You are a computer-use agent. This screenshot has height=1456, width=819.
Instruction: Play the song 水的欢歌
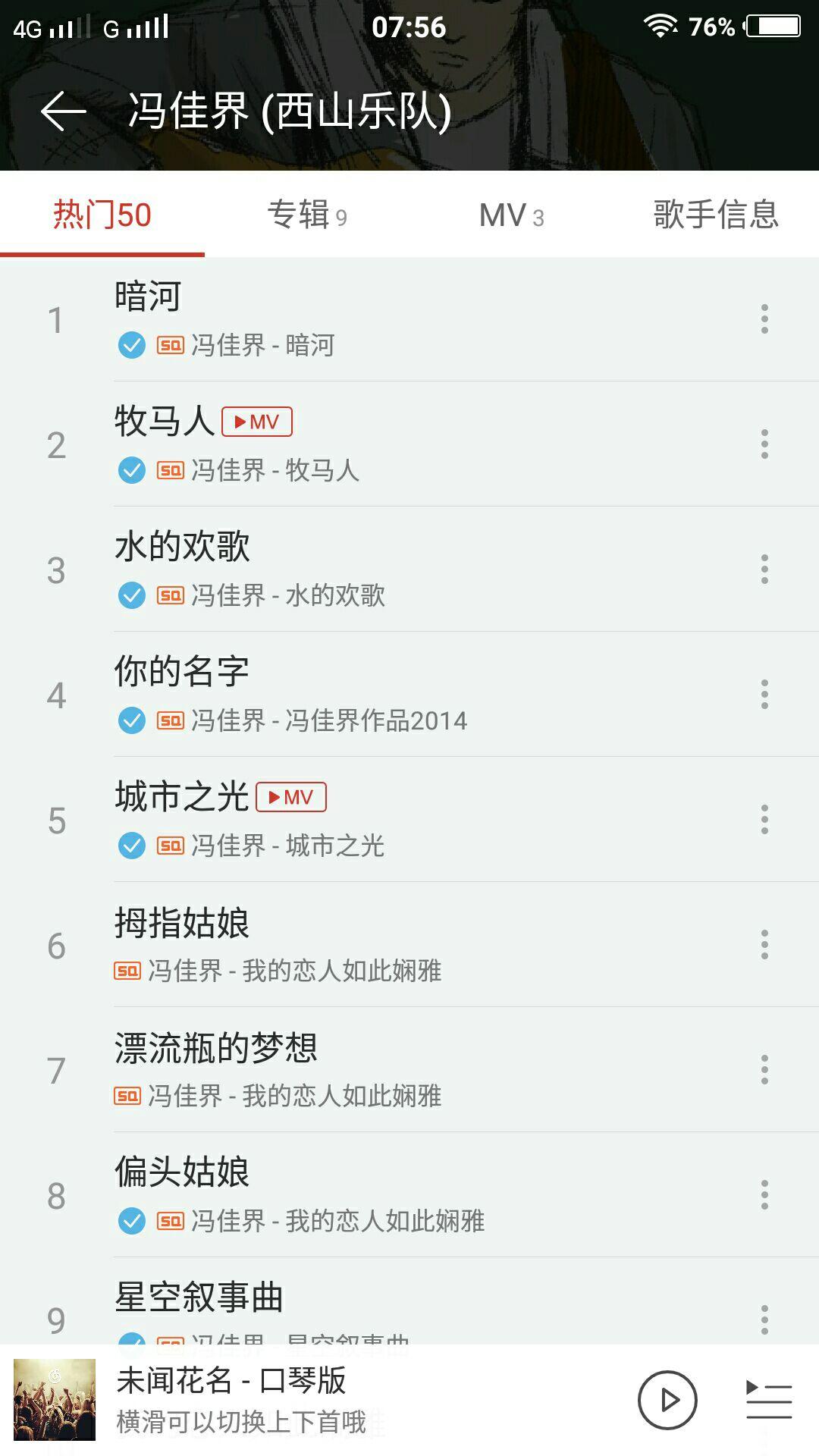click(379, 569)
